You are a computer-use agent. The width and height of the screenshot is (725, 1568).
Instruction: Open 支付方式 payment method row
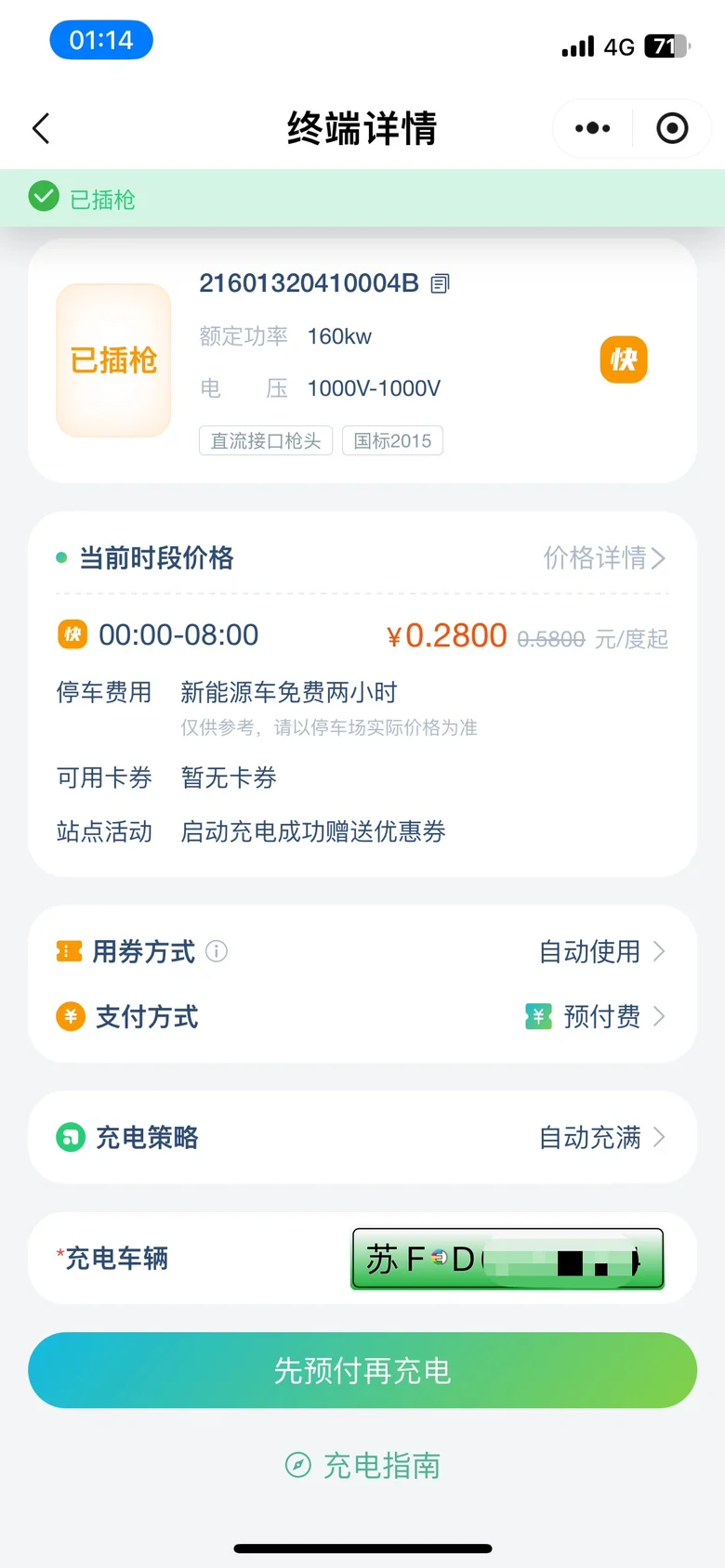[x=362, y=1016]
